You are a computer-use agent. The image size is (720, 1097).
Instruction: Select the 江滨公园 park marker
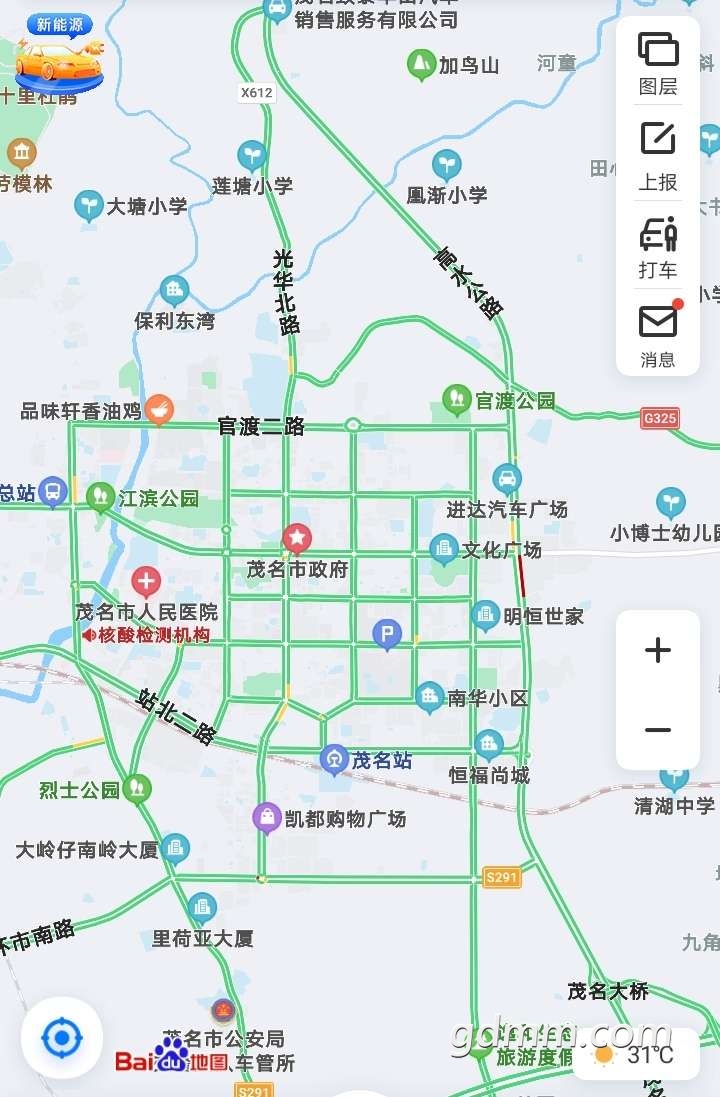[x=100, y=497]
